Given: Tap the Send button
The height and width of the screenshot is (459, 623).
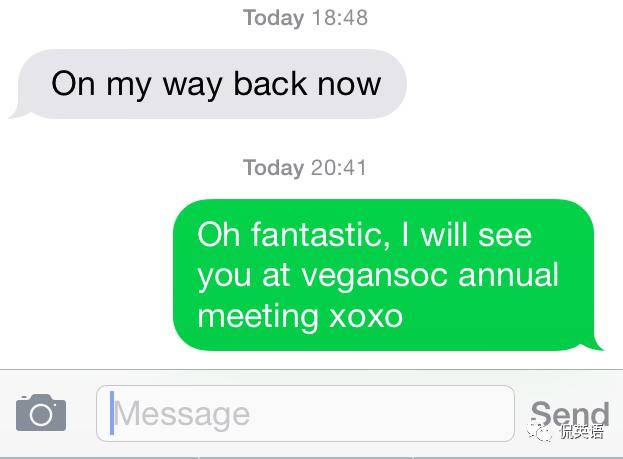Looking at the screenshot, I should (568, 414).
